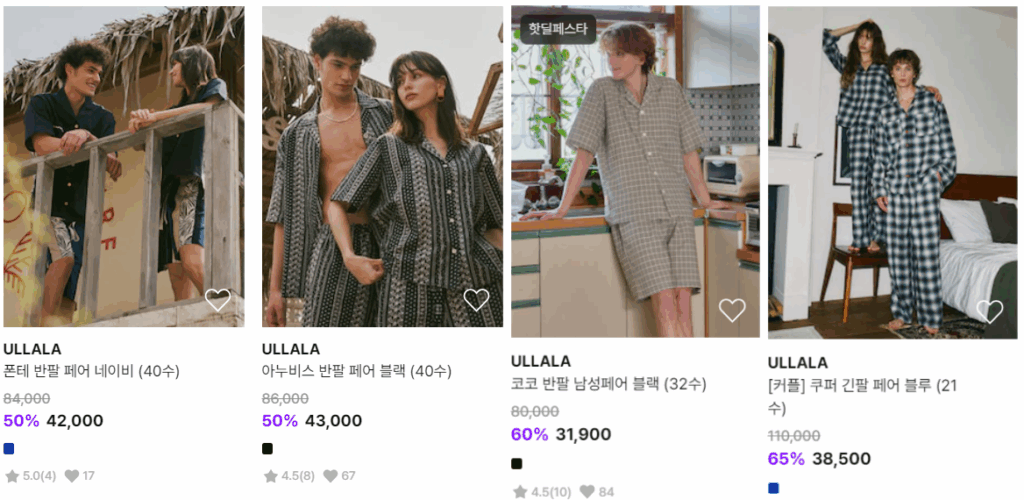
Task: Wishlist the 폰테 반팔 페어 네이비 item
Action: [217, 300]
